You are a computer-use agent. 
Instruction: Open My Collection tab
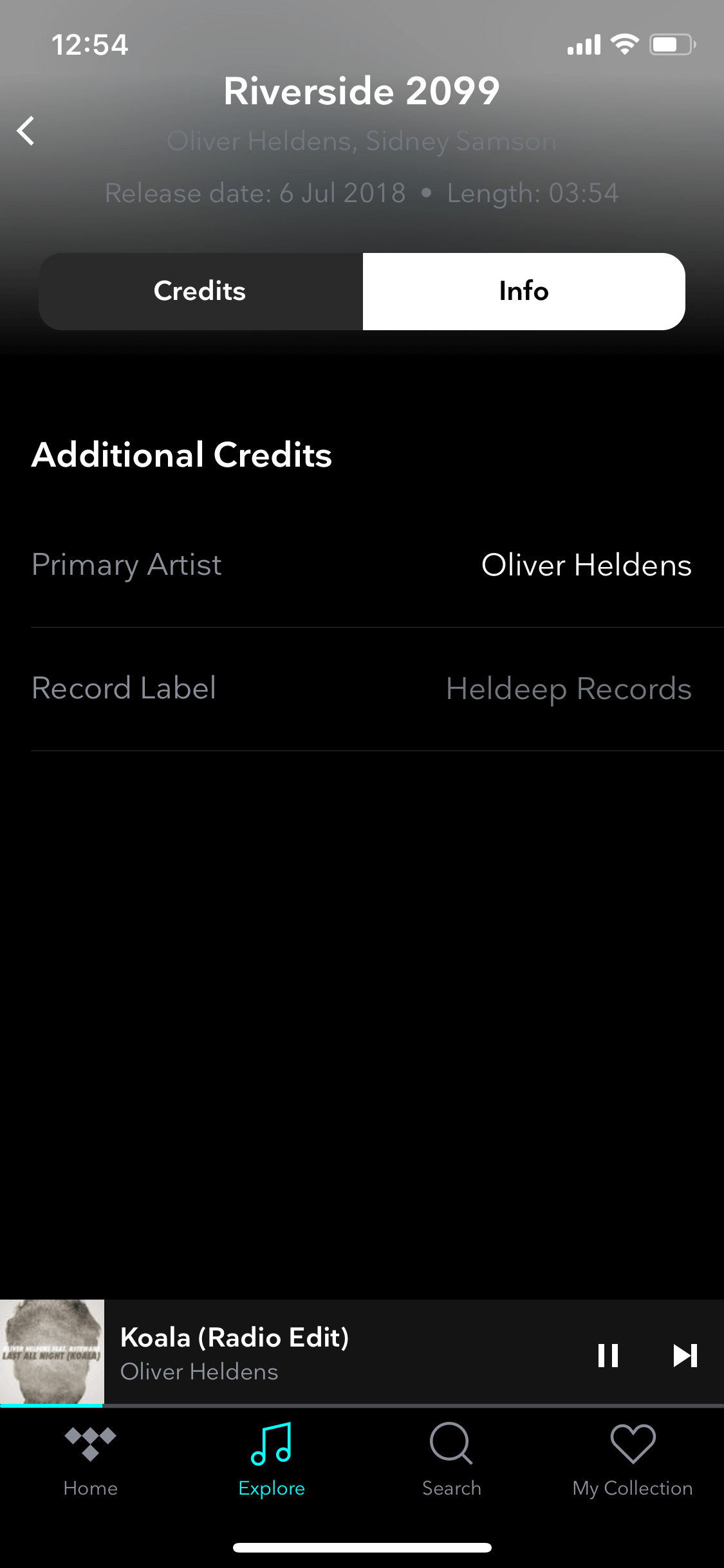click(633, 1460)
